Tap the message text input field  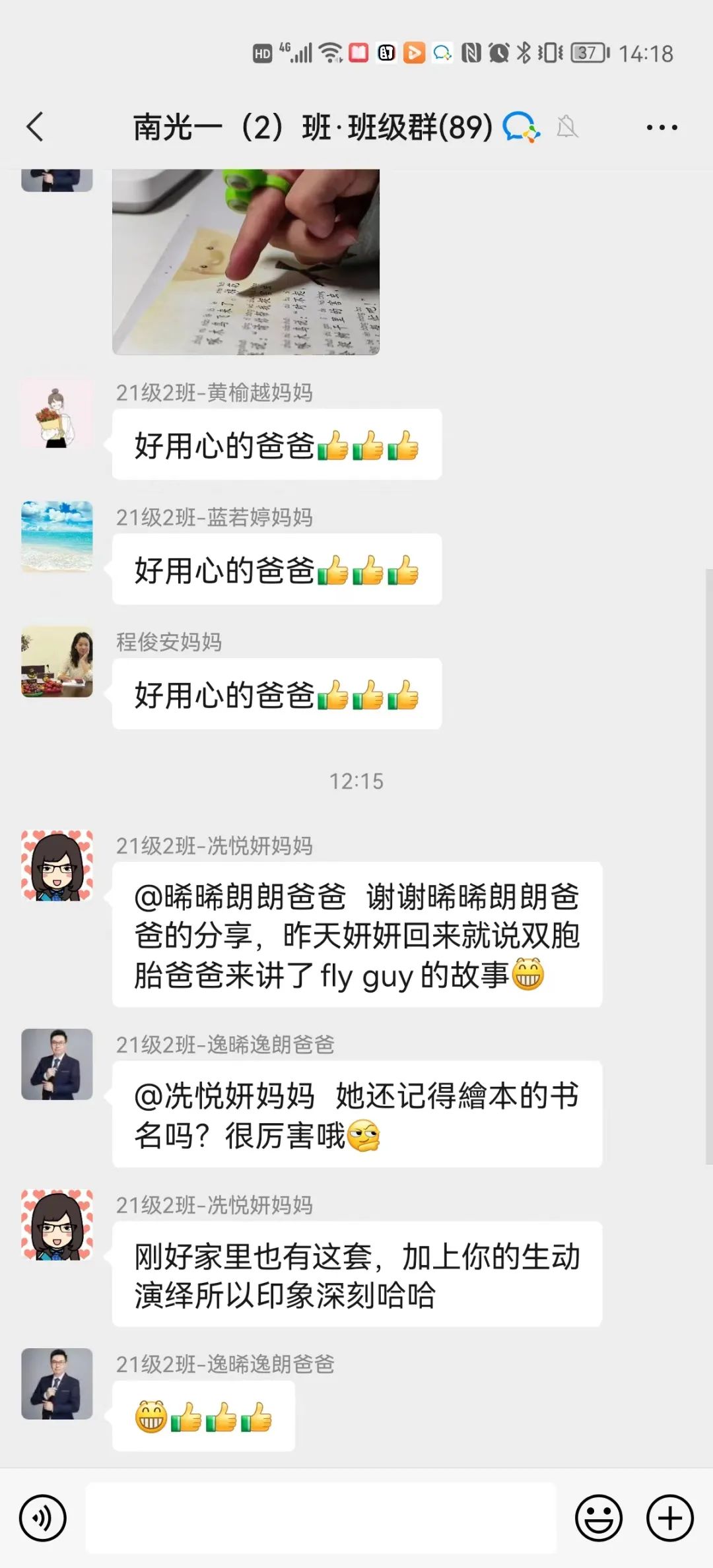[321, 1518]
